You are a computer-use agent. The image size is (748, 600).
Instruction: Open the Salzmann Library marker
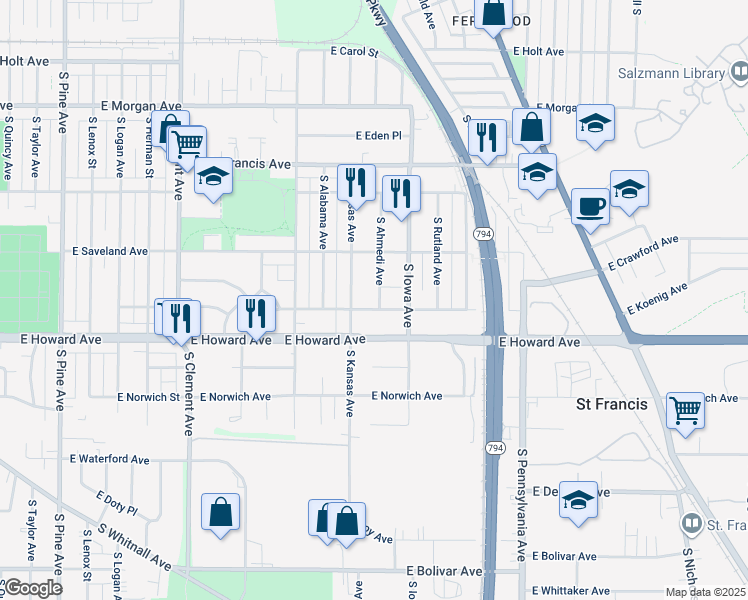click(738, 73)
